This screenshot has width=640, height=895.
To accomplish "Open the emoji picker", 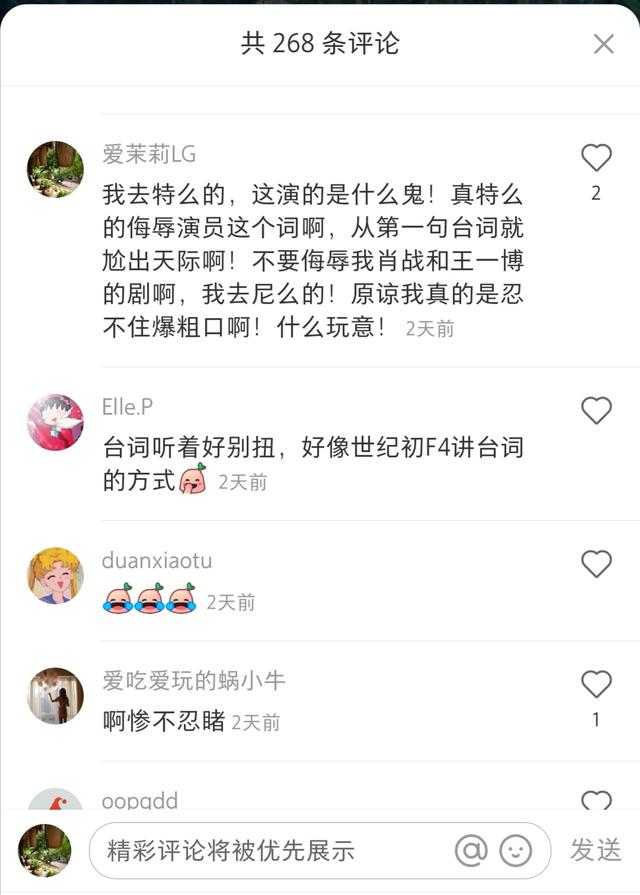I will [516, 851].
